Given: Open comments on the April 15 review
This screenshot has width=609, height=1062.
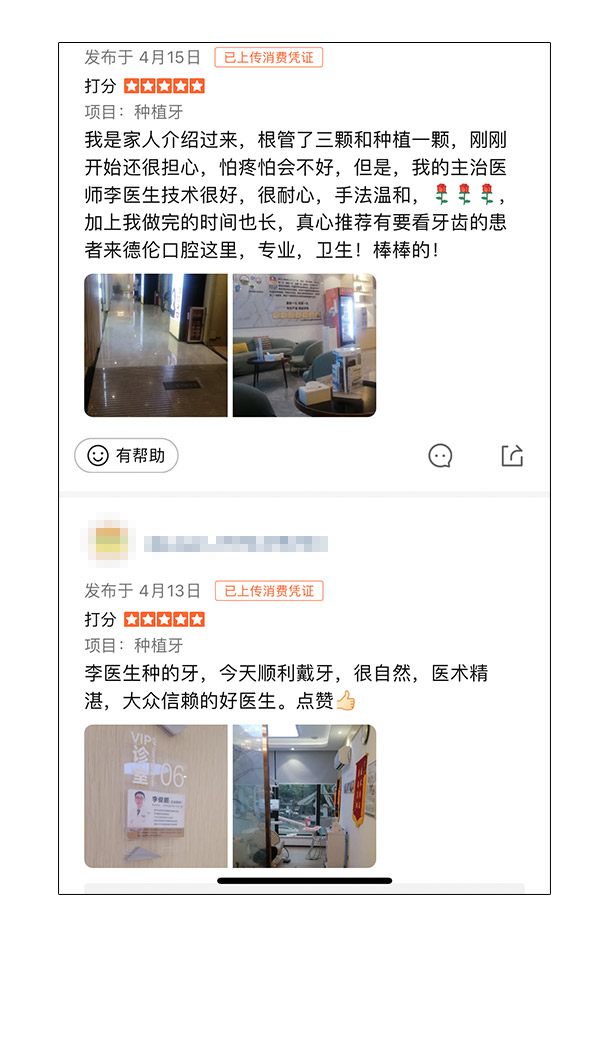Looking at the screenshot, I should 440,456.
